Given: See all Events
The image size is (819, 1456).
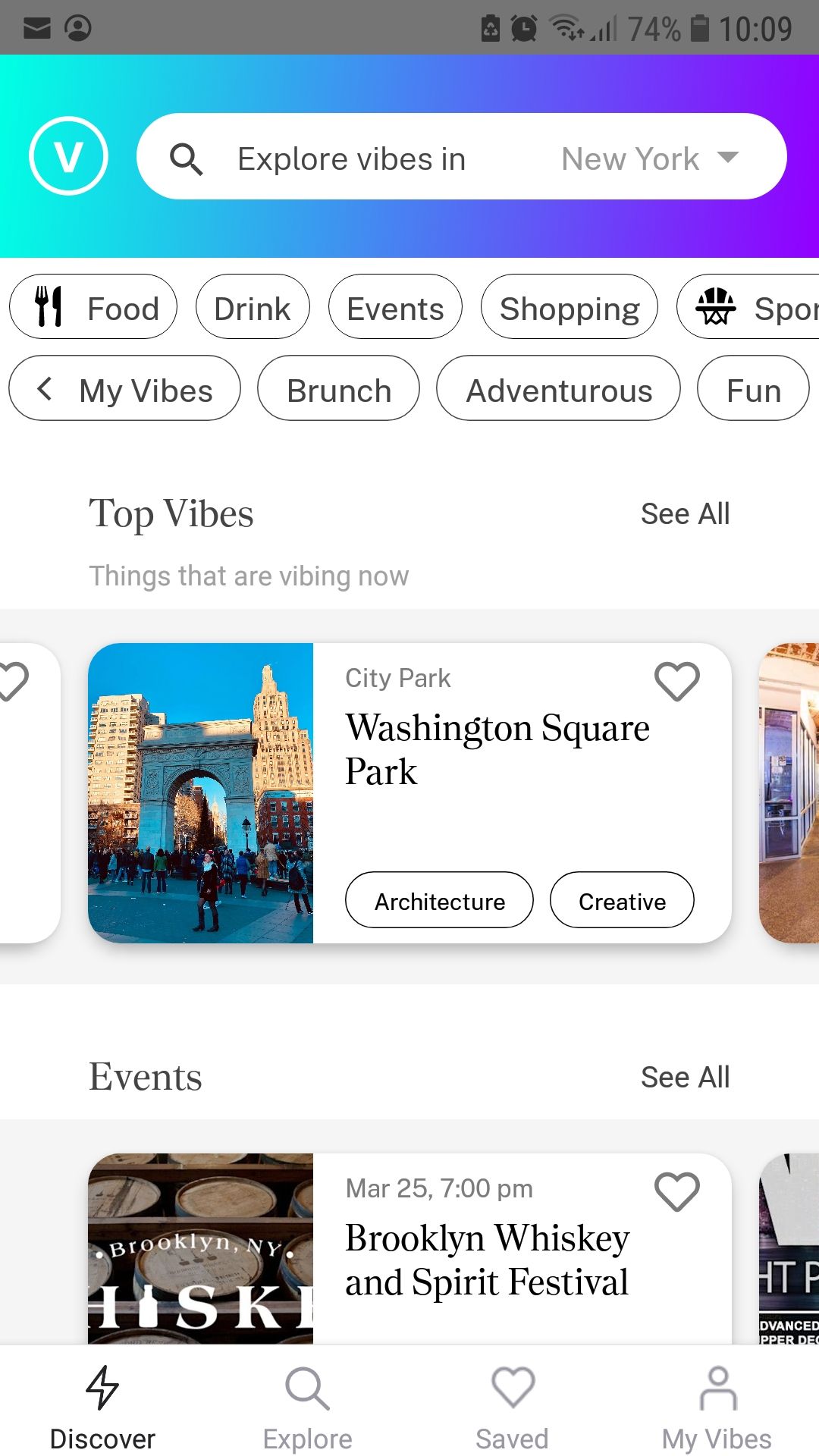Looking at the screenshot, I should pyautogui.click(x=685, y=1078).
